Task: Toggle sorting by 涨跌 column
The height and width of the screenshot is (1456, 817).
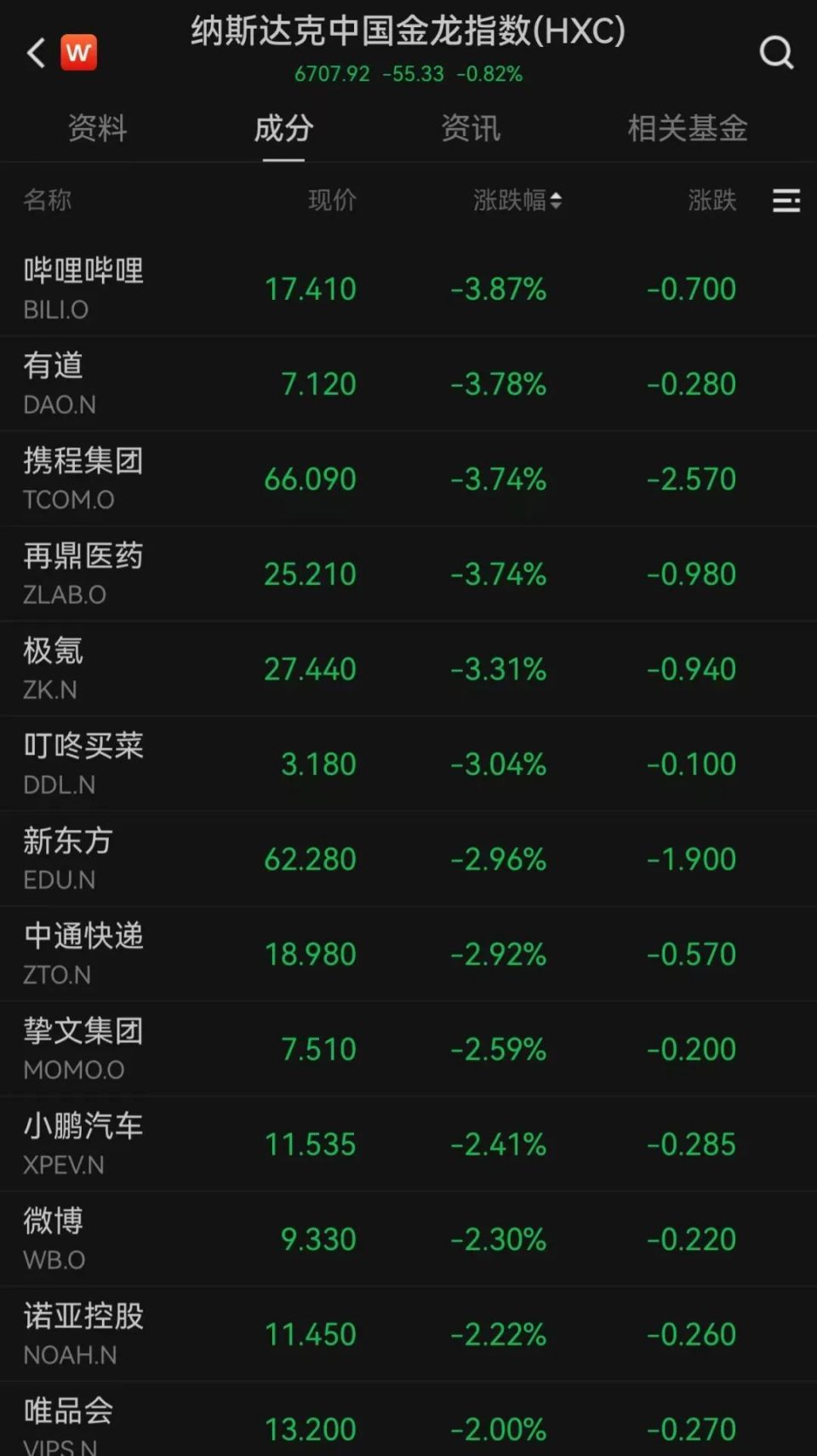Action: point(713,201)
